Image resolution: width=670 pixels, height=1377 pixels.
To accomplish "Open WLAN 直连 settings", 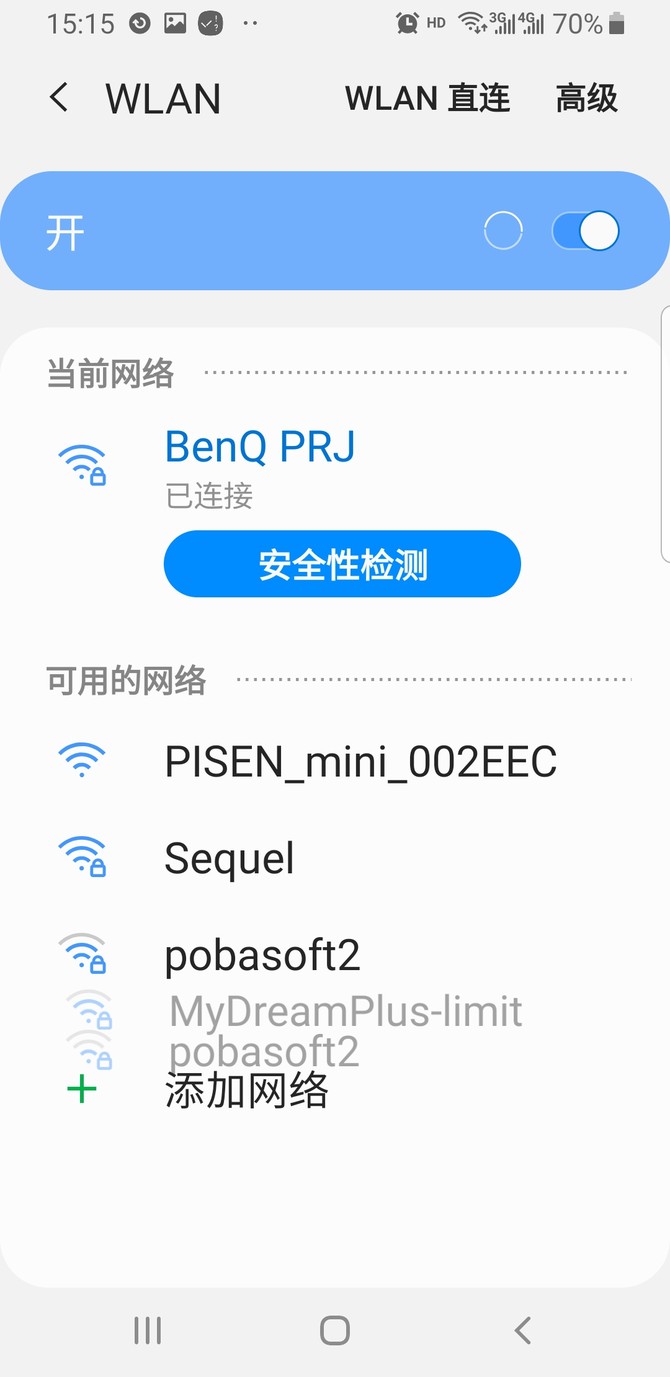I will [427, 98].
